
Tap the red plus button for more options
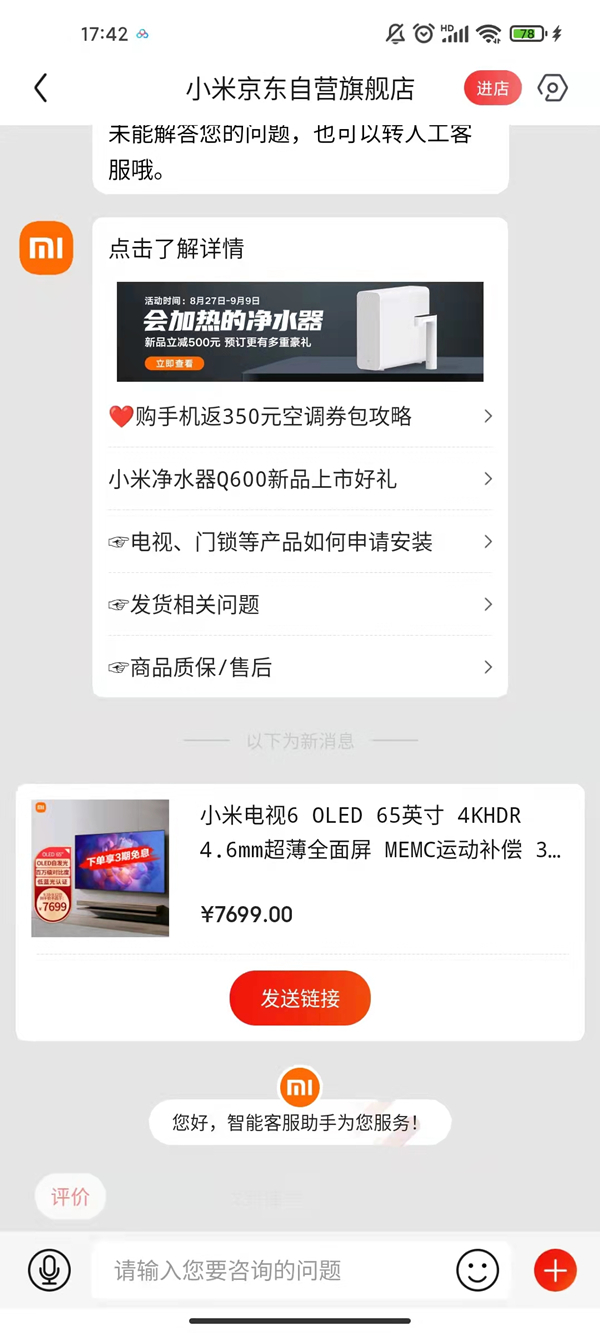click(x=555, y=1270)
